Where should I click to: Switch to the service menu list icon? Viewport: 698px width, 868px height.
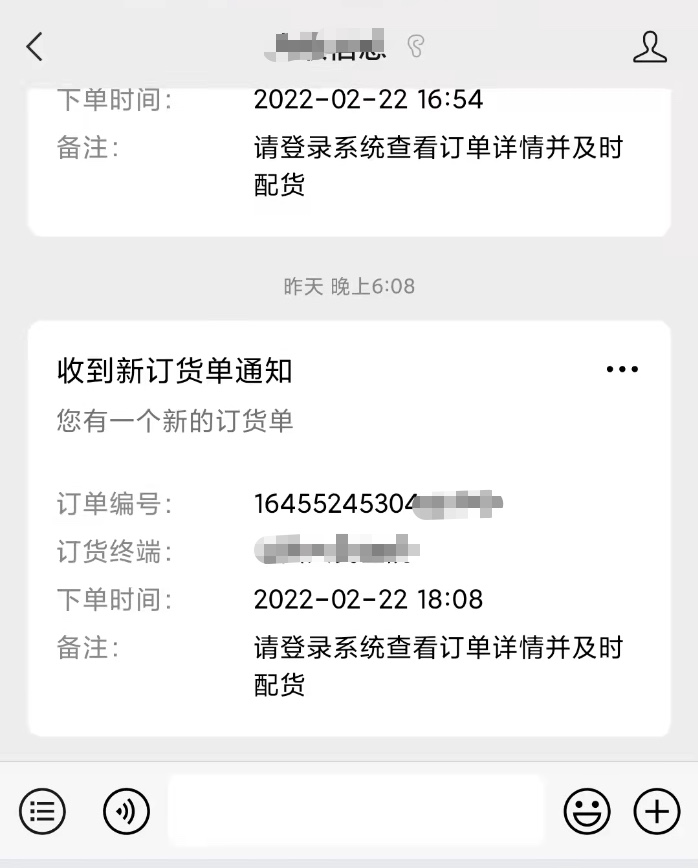[x=42, y=812]
